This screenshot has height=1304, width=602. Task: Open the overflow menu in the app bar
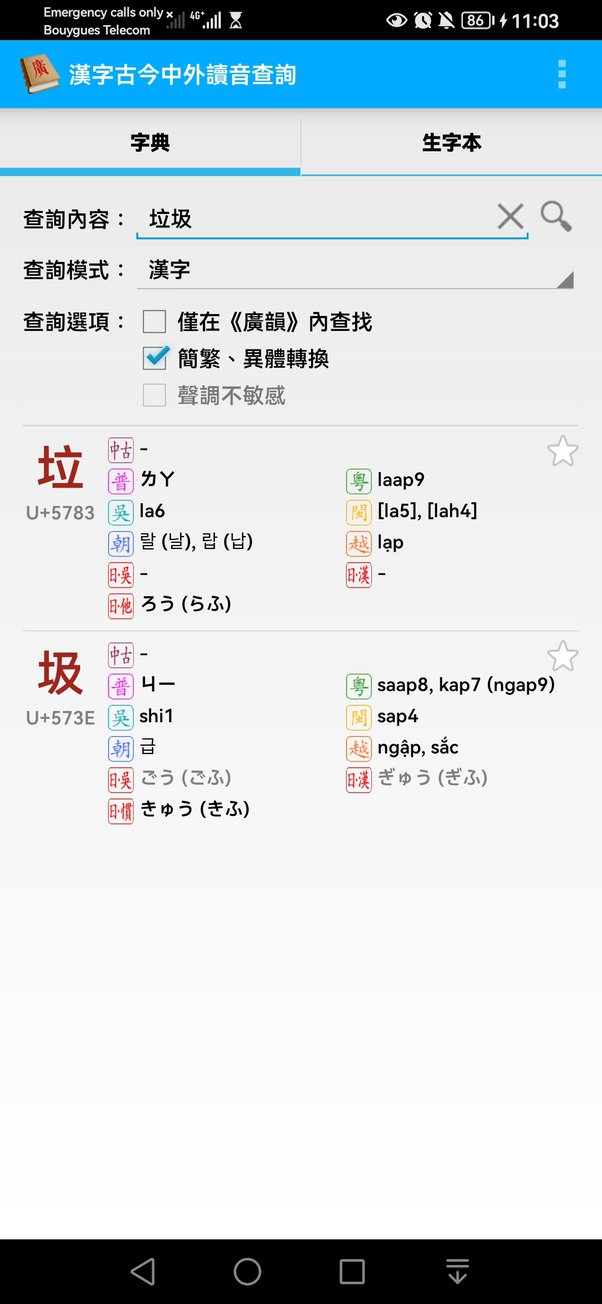pyautogui.click(x=562, y=74)
